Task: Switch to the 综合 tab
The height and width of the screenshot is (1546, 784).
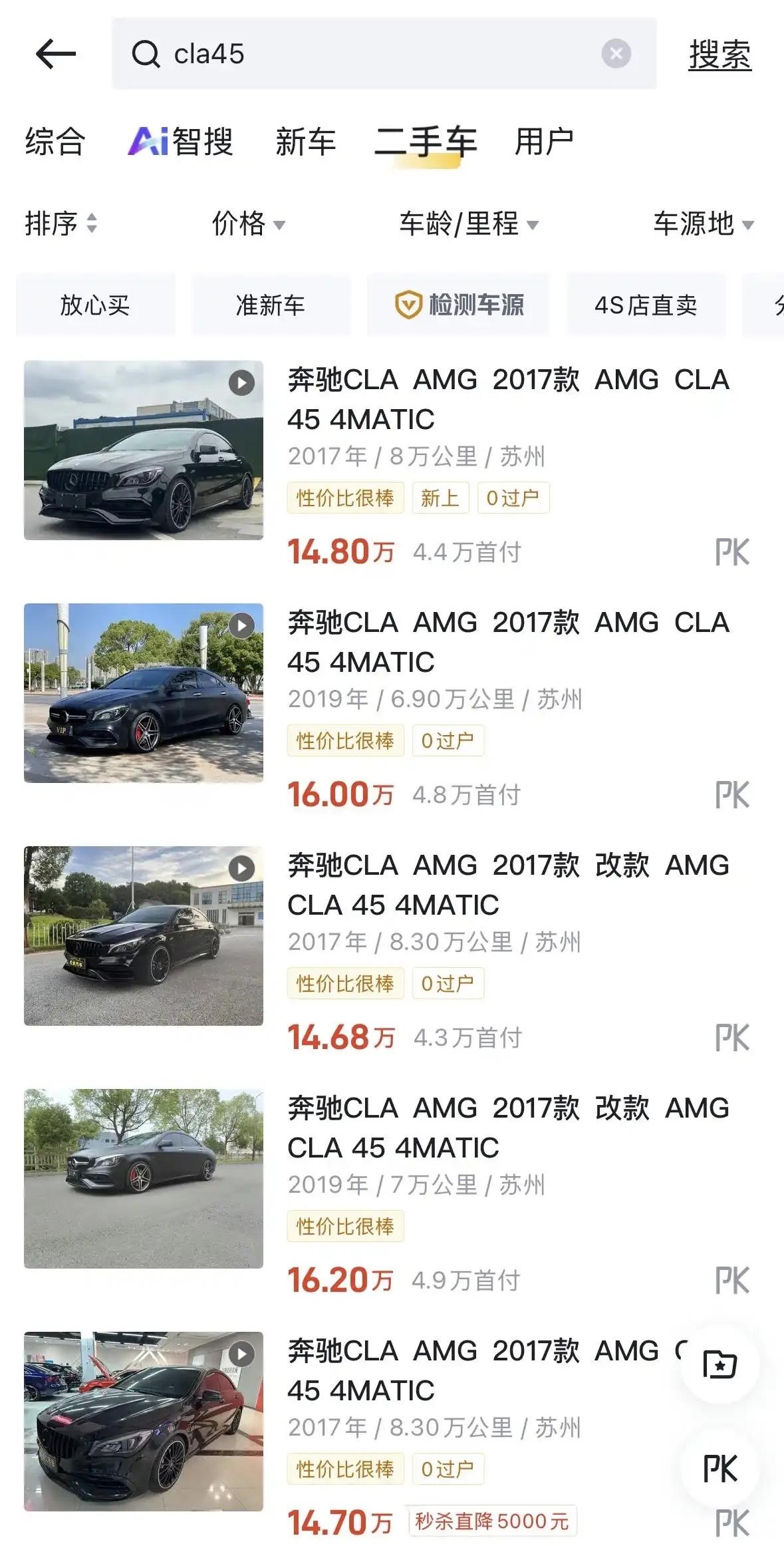Action: (x=55, y=142)
